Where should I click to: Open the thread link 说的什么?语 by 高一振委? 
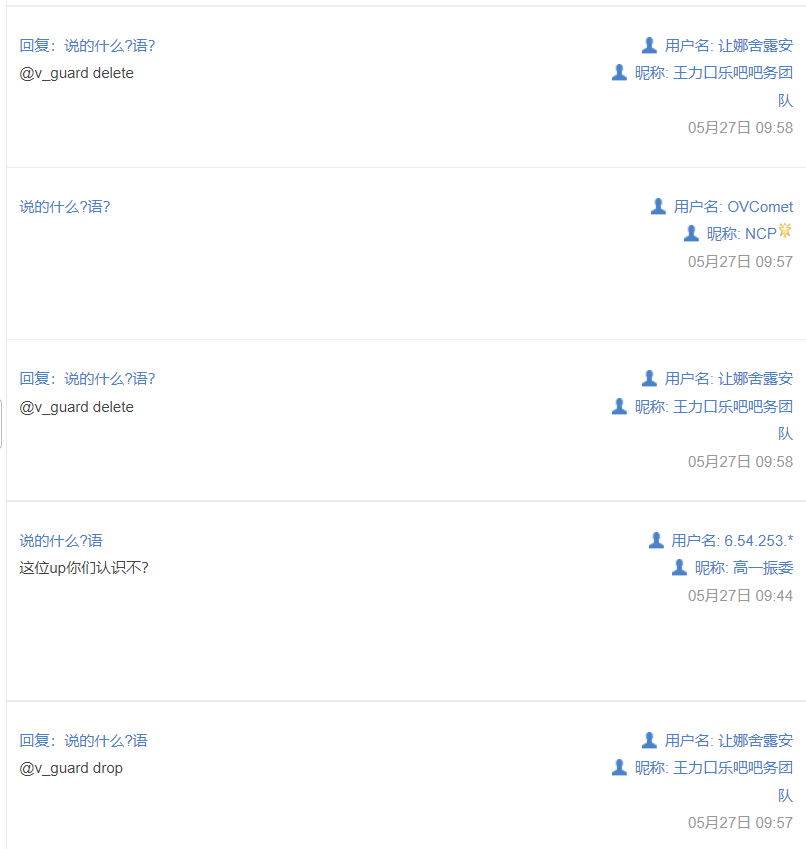pyautogui.click(x=61, y=540)
